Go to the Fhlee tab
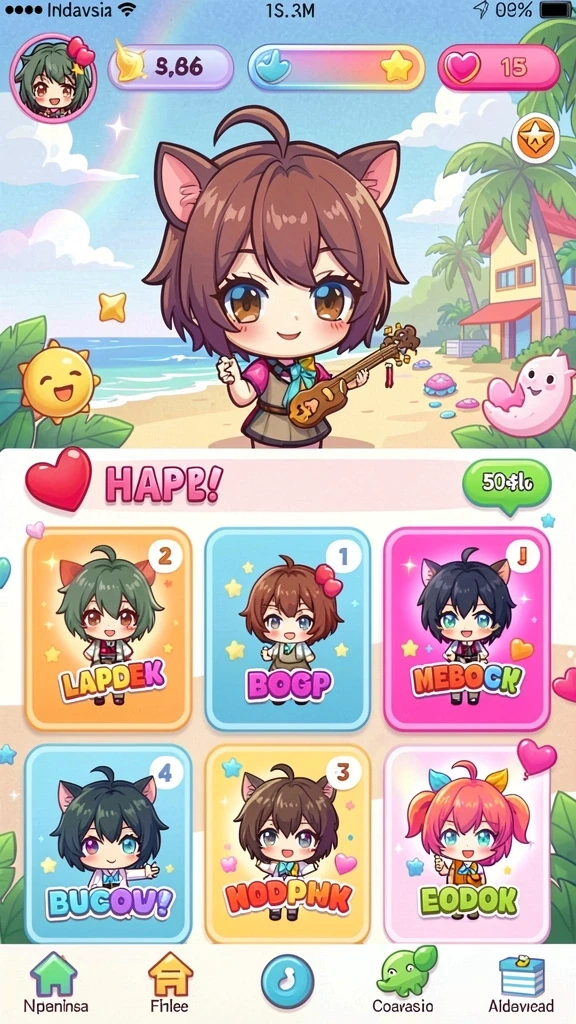Viewport: 576px width, 1024px height. click(170, 982)
